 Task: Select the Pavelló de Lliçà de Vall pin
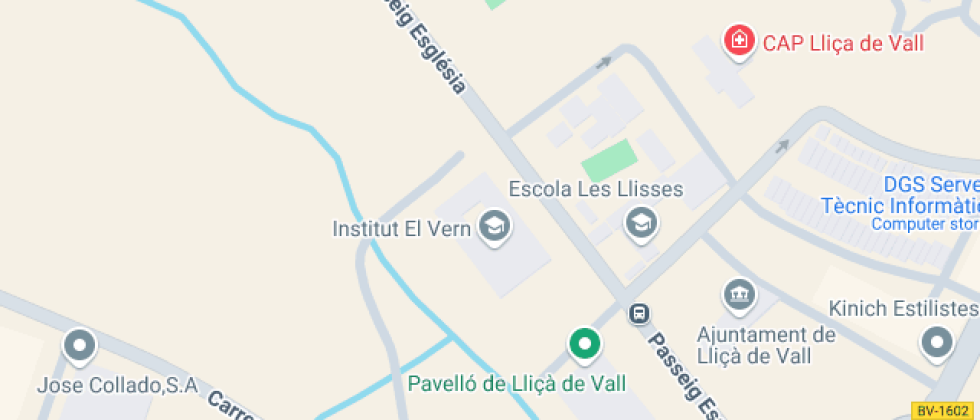tap(584, 345)
